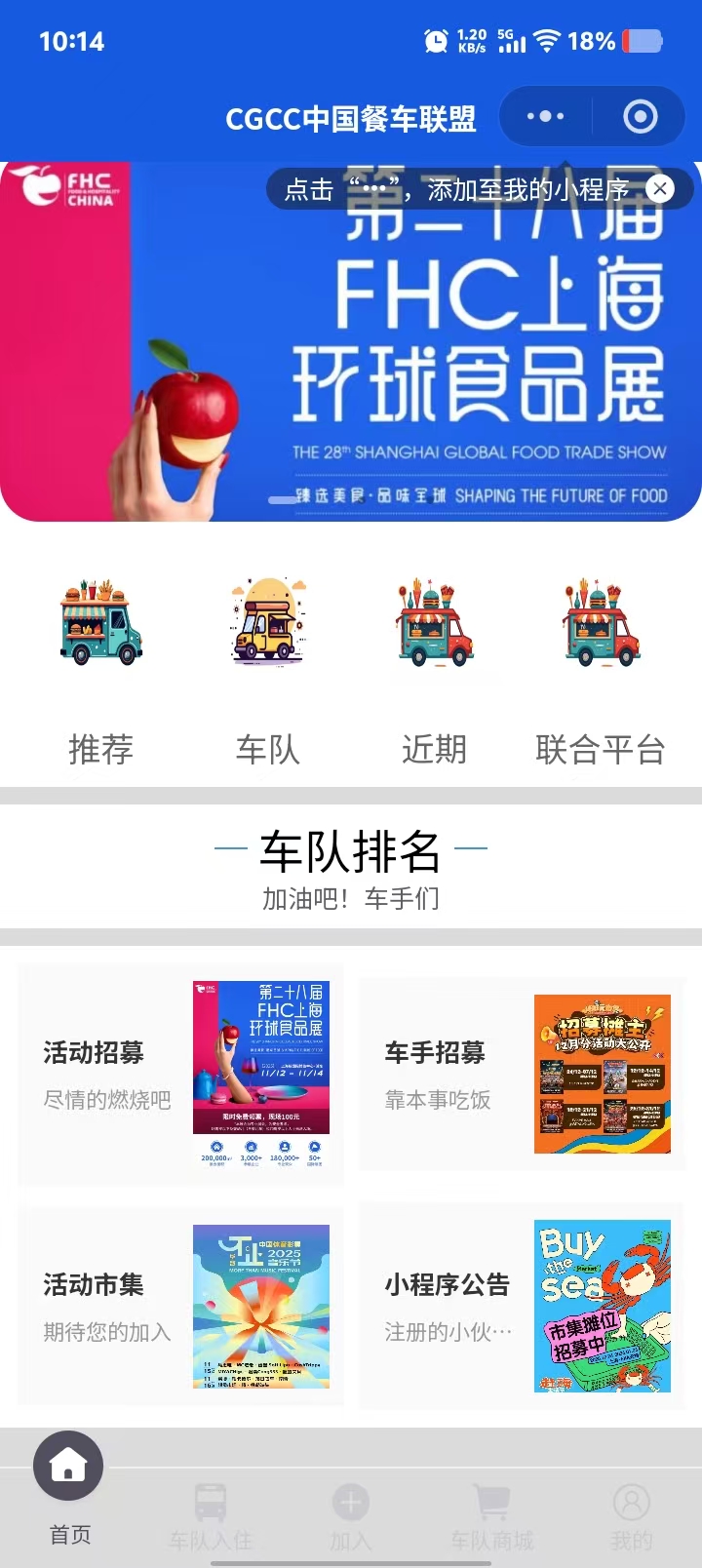
Task: Open the 车队商城 tab
Action: pos(491,1517)
